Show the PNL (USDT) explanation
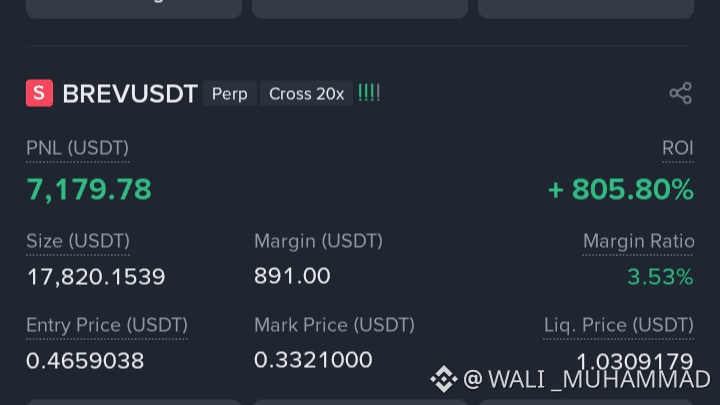The image size is (720, 405). pos(77,148)
